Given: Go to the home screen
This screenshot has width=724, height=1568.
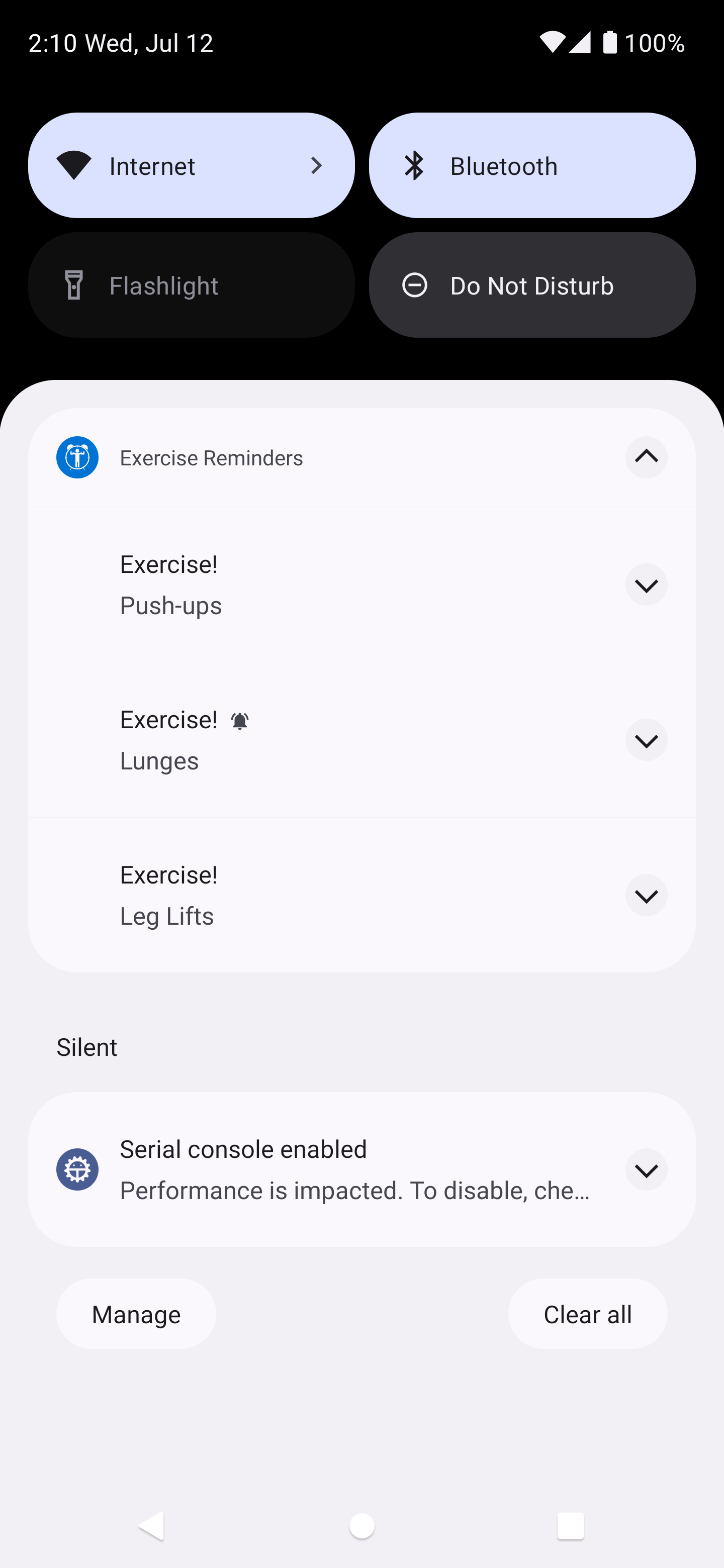Looking at the screenshot, I should [x=361, y=1525].
